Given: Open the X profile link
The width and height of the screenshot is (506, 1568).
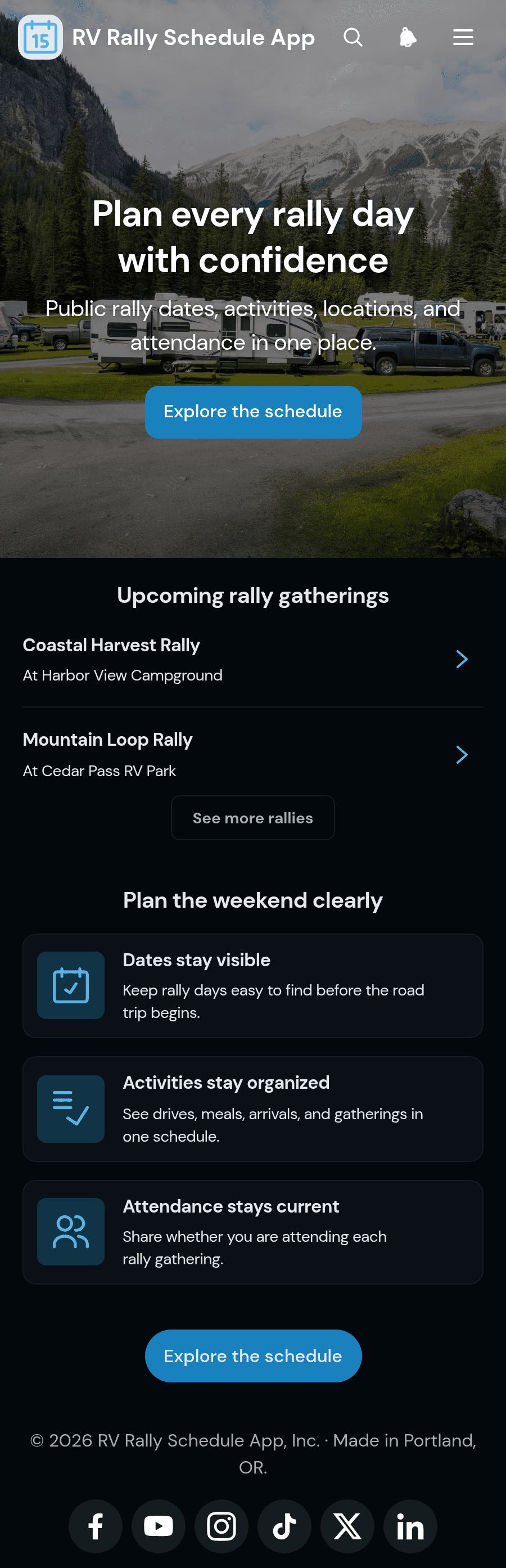Looking at the screenshot, I should (x=347, y=1526).
